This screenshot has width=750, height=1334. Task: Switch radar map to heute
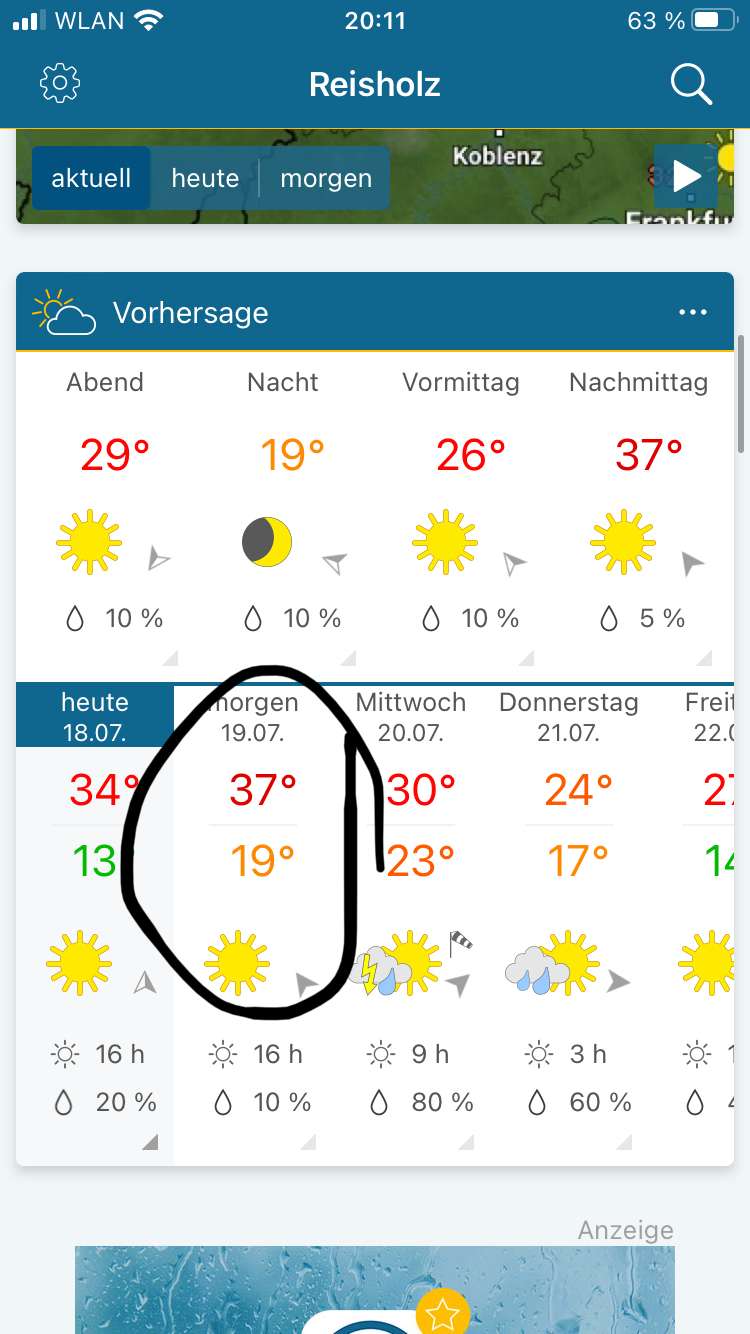point(205,178)
